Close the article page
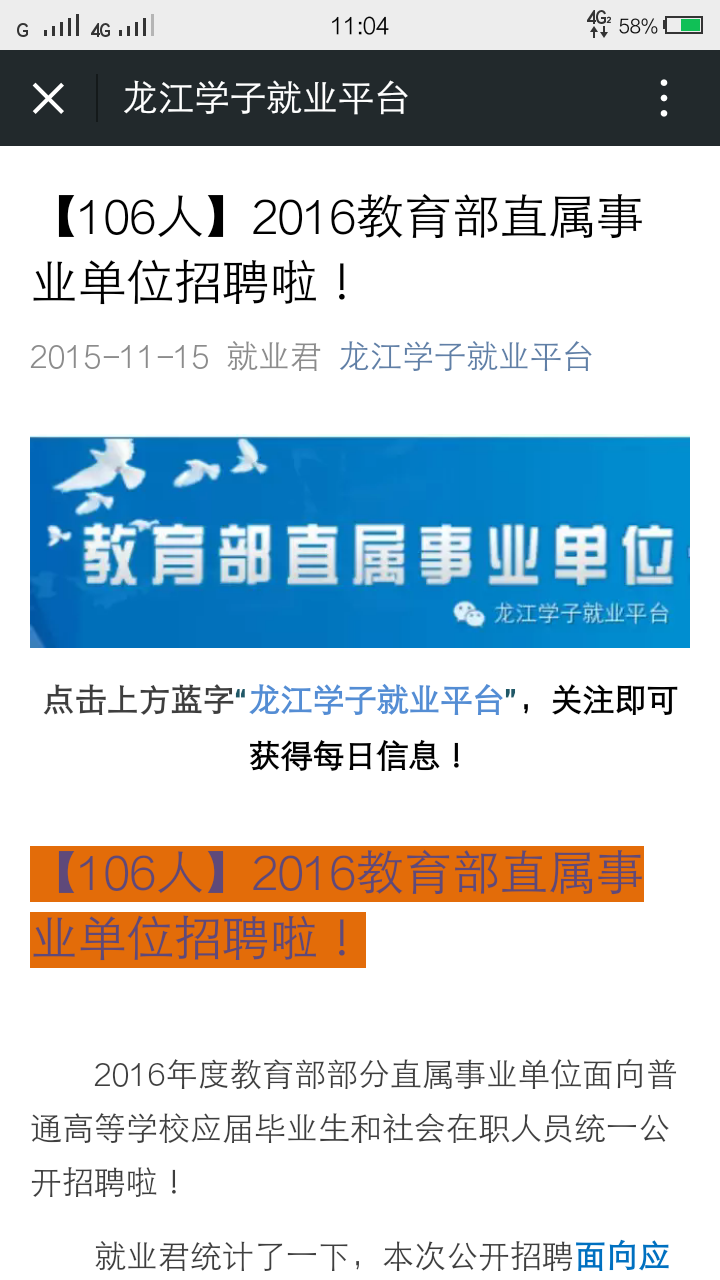Image resolution: width=720 pixels, height=1280 pixels. [x=48, y=99]
